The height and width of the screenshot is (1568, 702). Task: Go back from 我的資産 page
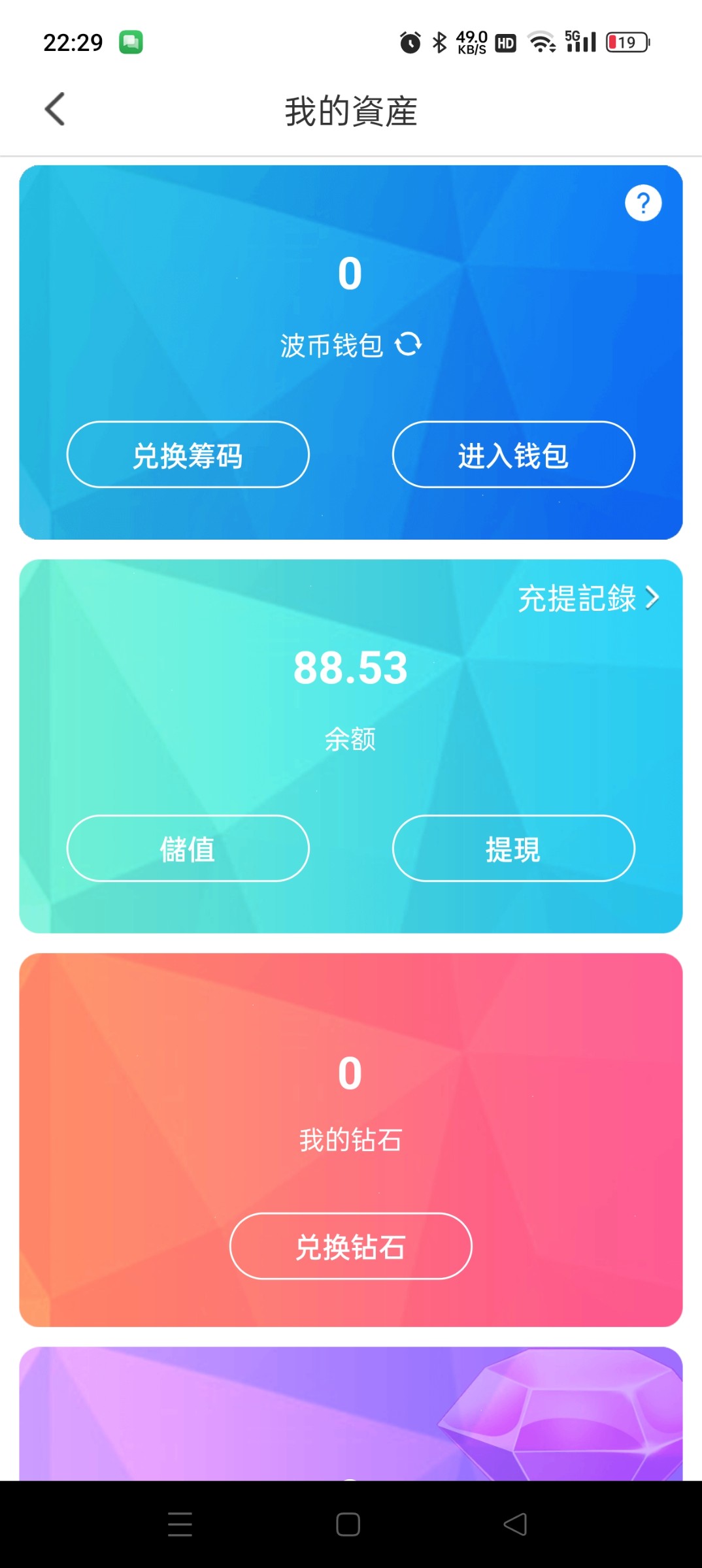pos(55,109)
